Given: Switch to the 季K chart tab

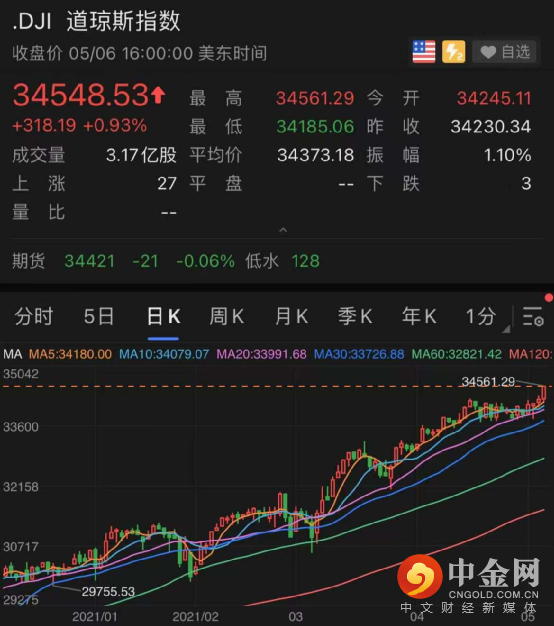Looking at the screenshot, I should (x=355, y=317).
